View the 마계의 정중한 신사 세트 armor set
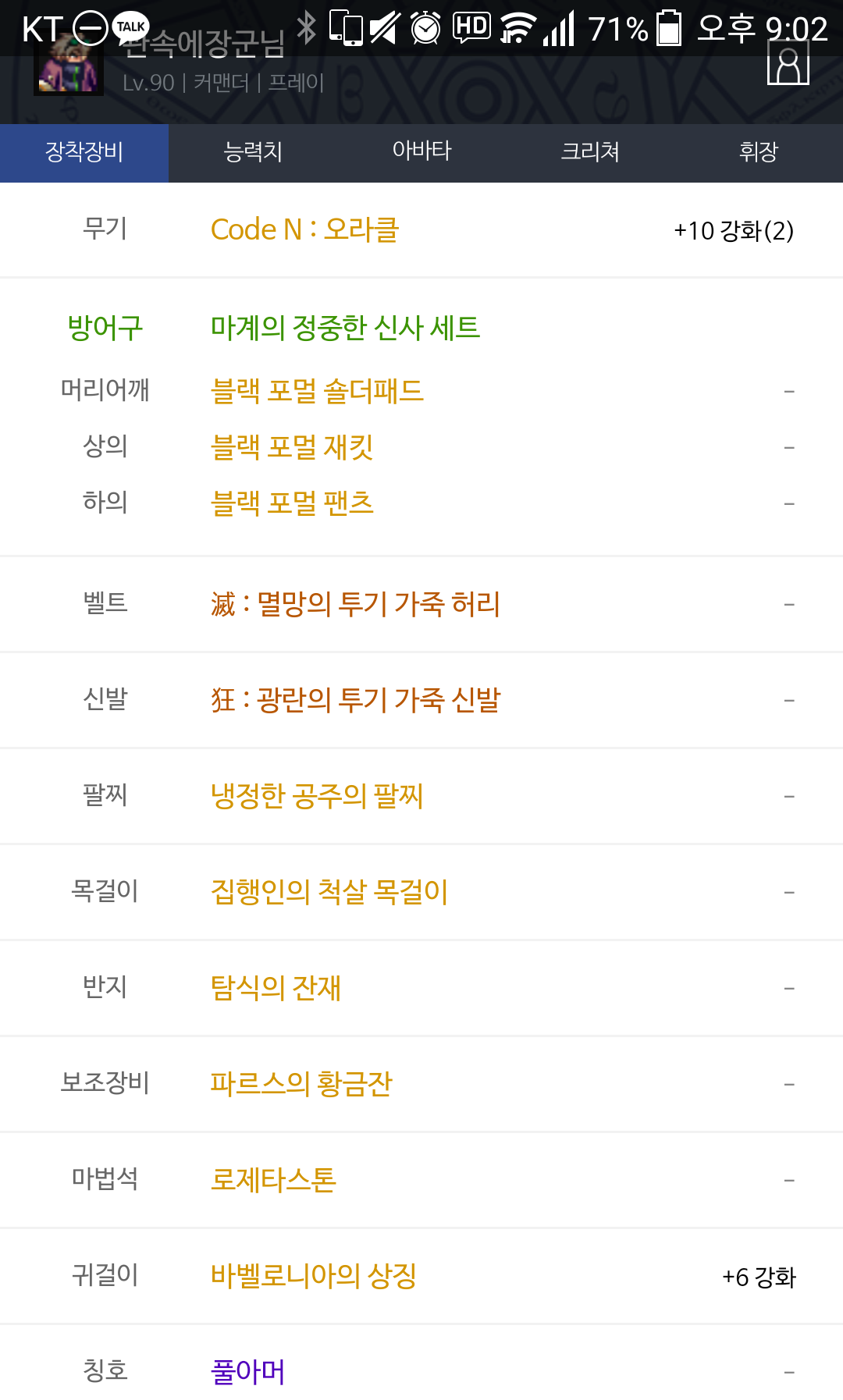This screenshot has width=843, height=1400. 345,328
